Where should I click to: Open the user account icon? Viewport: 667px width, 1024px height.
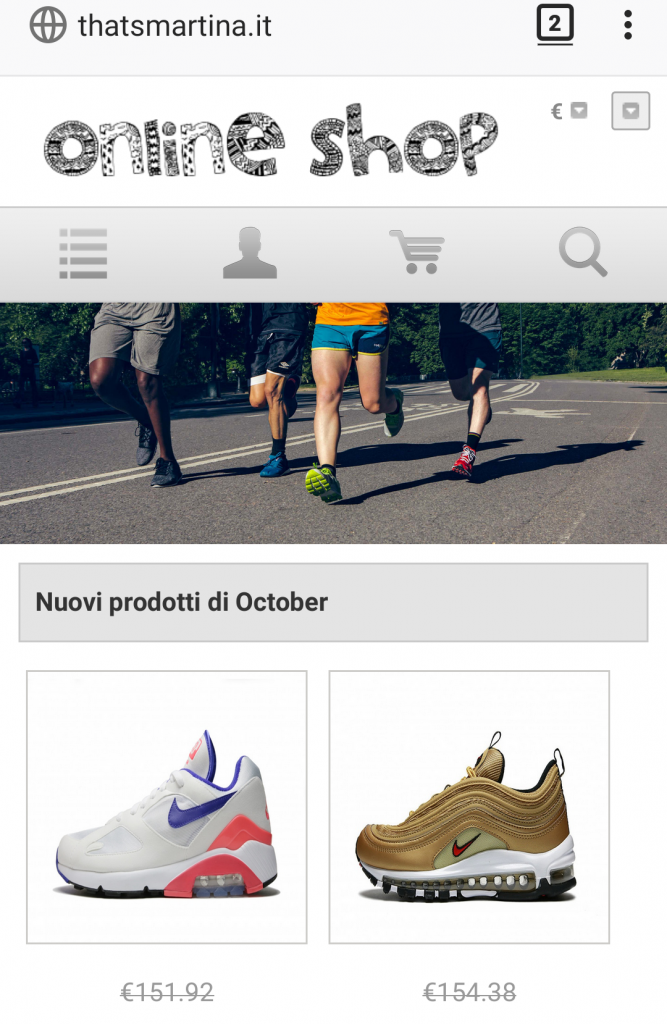click(x=249, y=253)
